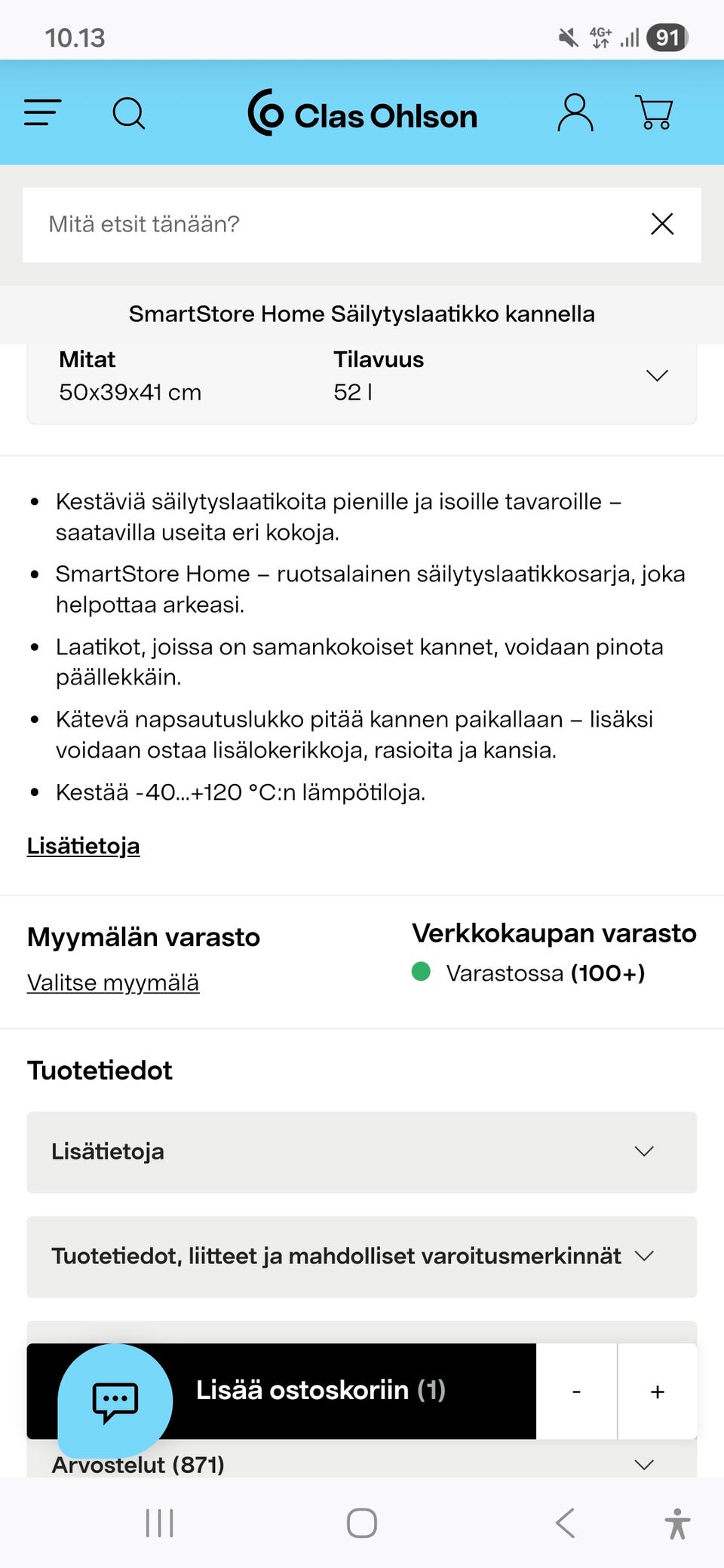Screen dimensions: 724x1568
Task: Clear the search field with the X icon
Action: pyautogui.click(x=661, y=224)
